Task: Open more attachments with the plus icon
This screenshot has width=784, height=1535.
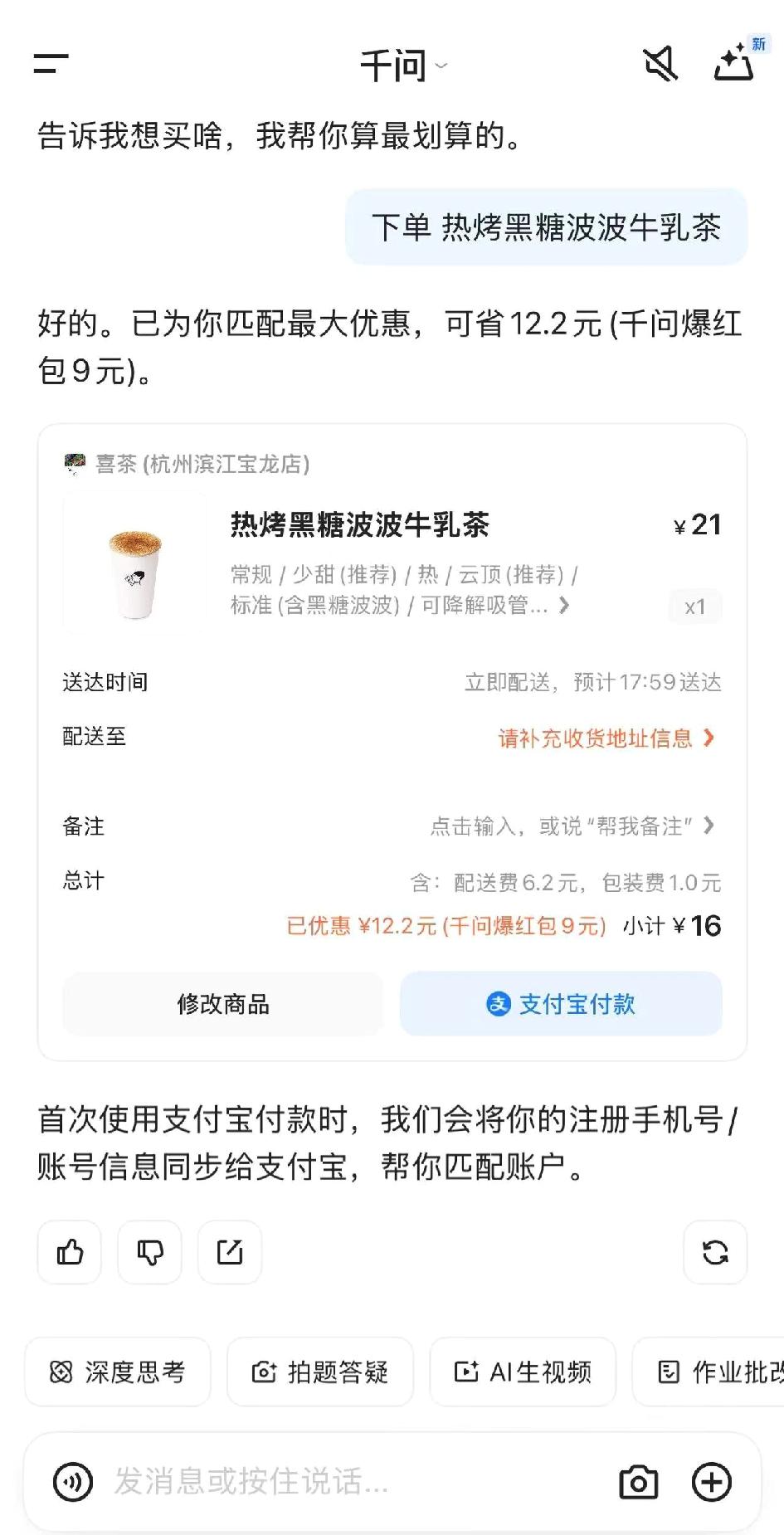Action: [711, 1482]
